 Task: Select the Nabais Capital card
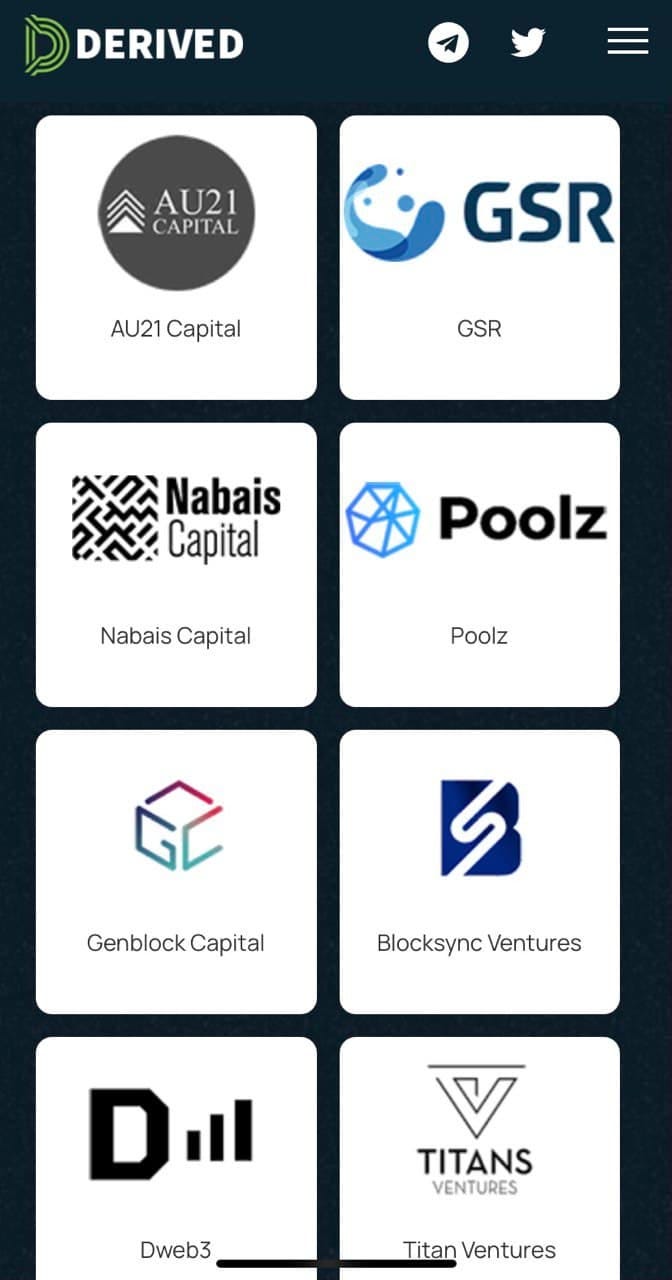coord(176,564)
